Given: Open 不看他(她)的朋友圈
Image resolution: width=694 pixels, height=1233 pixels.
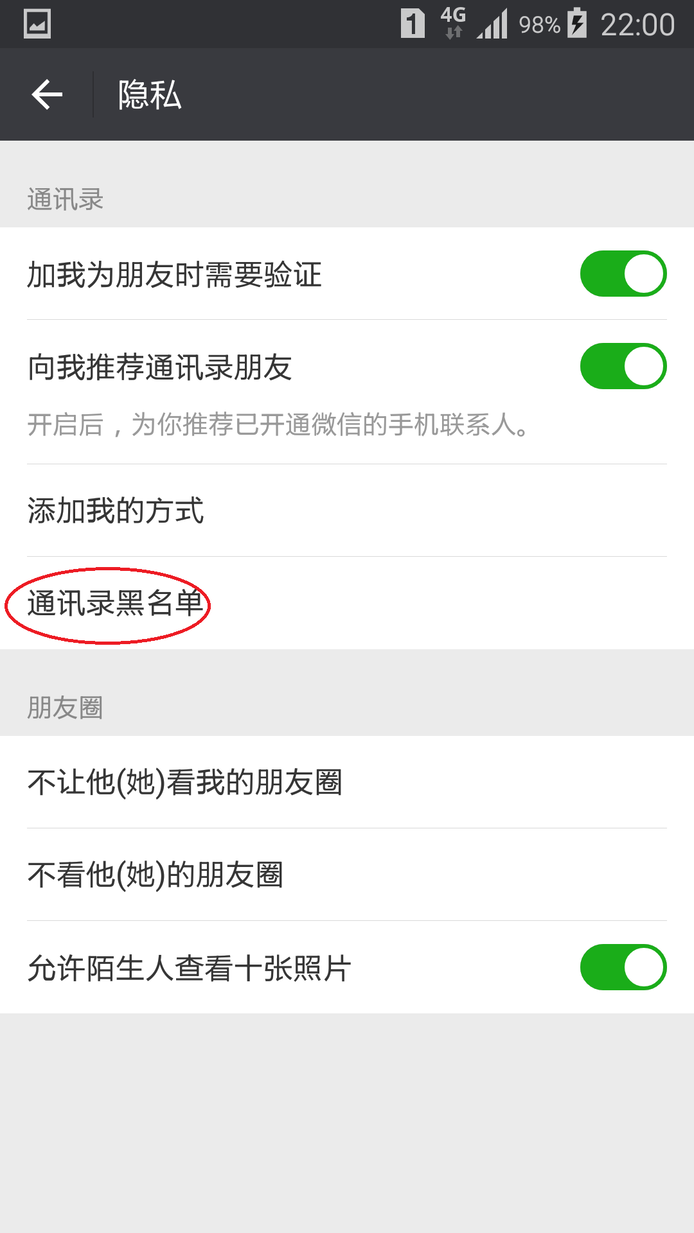Looking at the screenshot, I should [x=347, y=875].
